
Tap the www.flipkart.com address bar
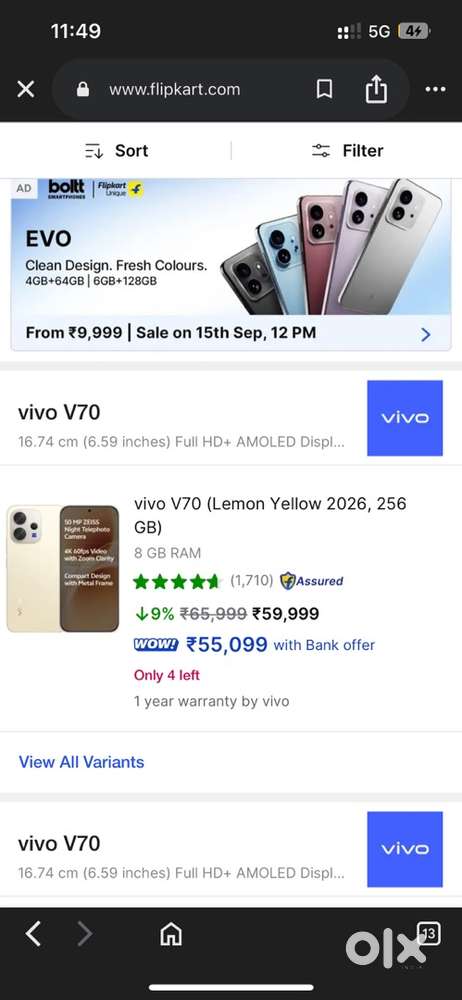(x=174, y=89)
